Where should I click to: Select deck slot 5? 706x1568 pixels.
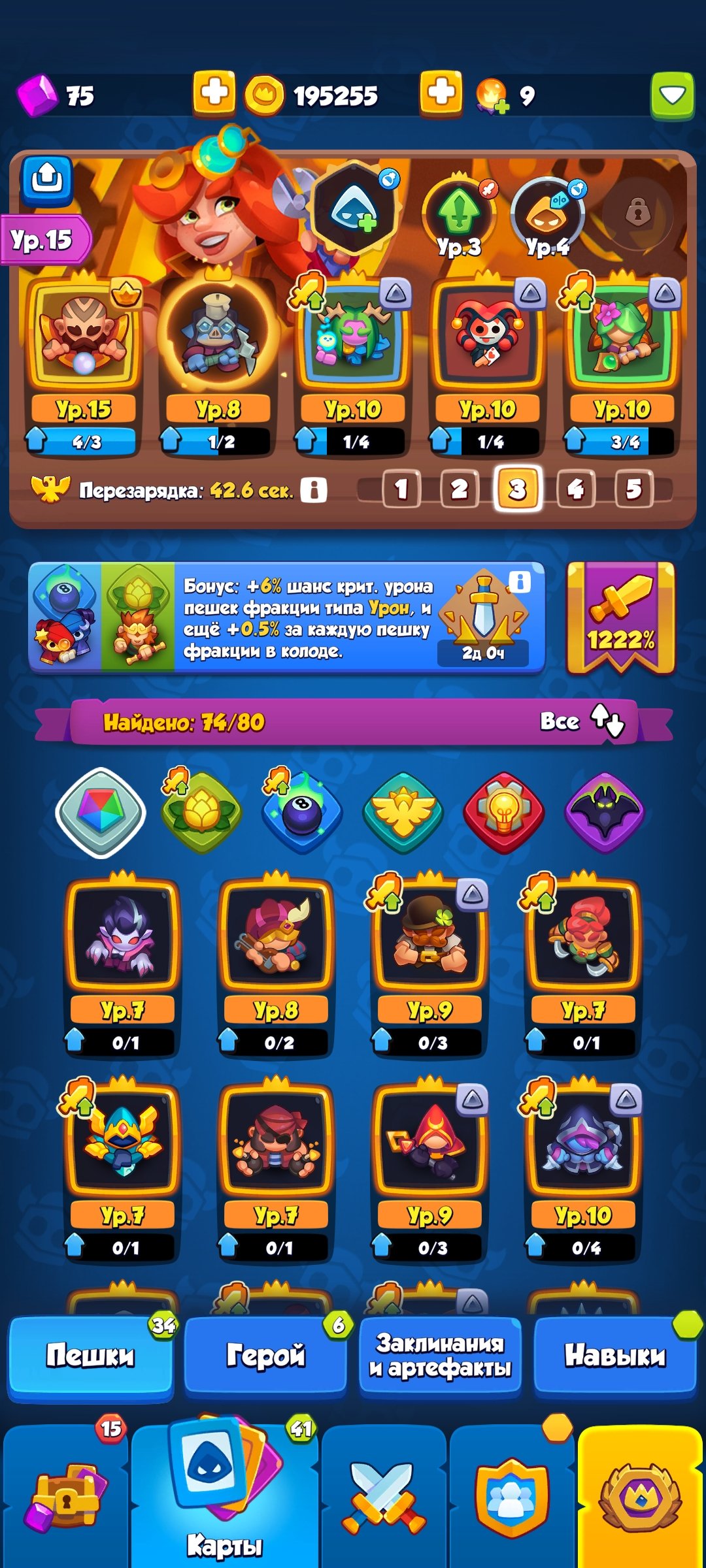(x=633, y=489)
